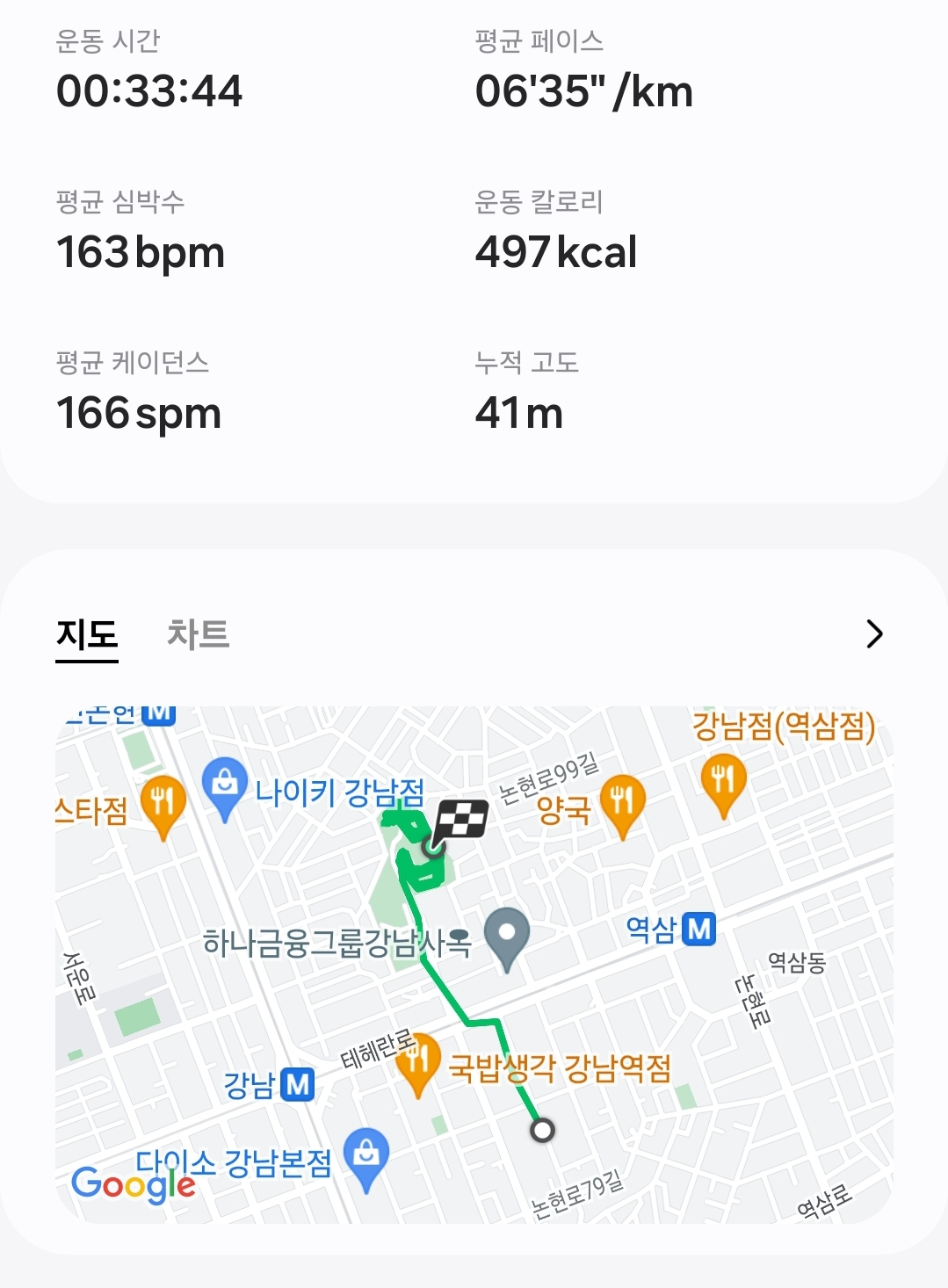Open the detail view chevron arrow
The image size is (948, 1288).
873,633
